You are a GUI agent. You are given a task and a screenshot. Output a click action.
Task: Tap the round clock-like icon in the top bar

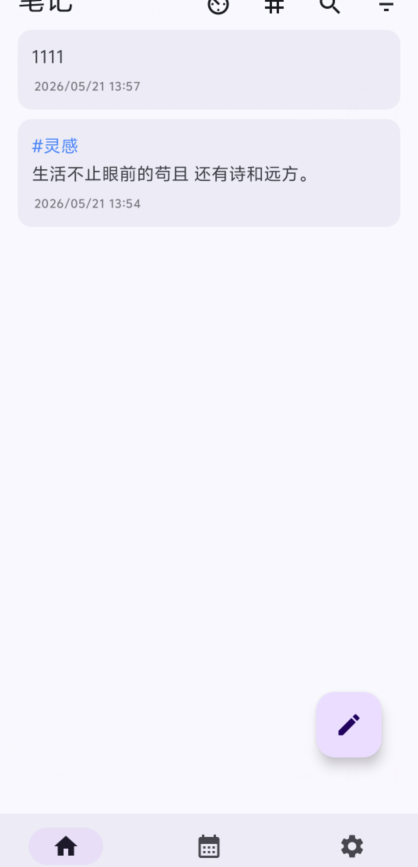tap(218, 5)
